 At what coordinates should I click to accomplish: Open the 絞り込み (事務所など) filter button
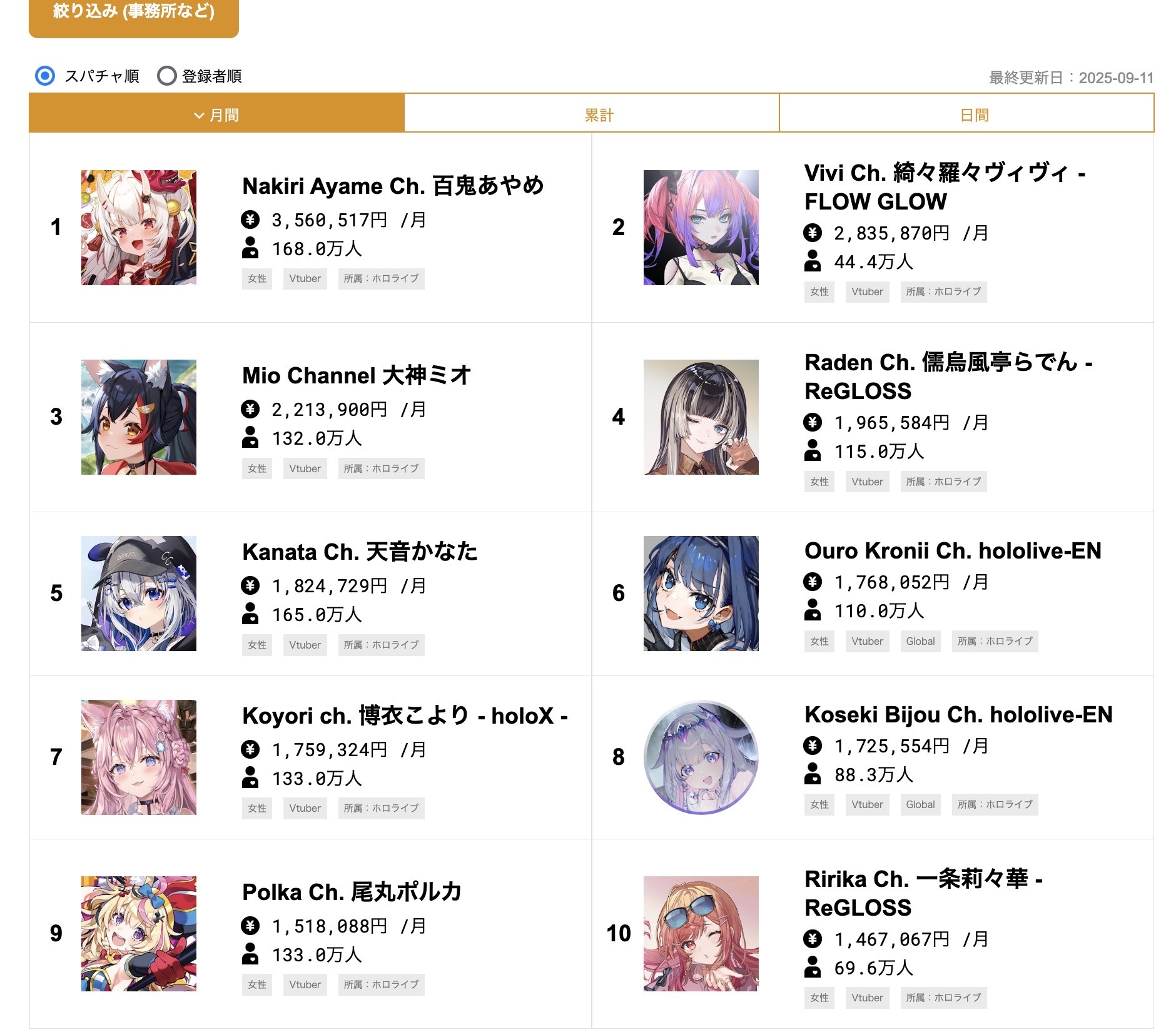pyautogui.click(x=133, y=14)
